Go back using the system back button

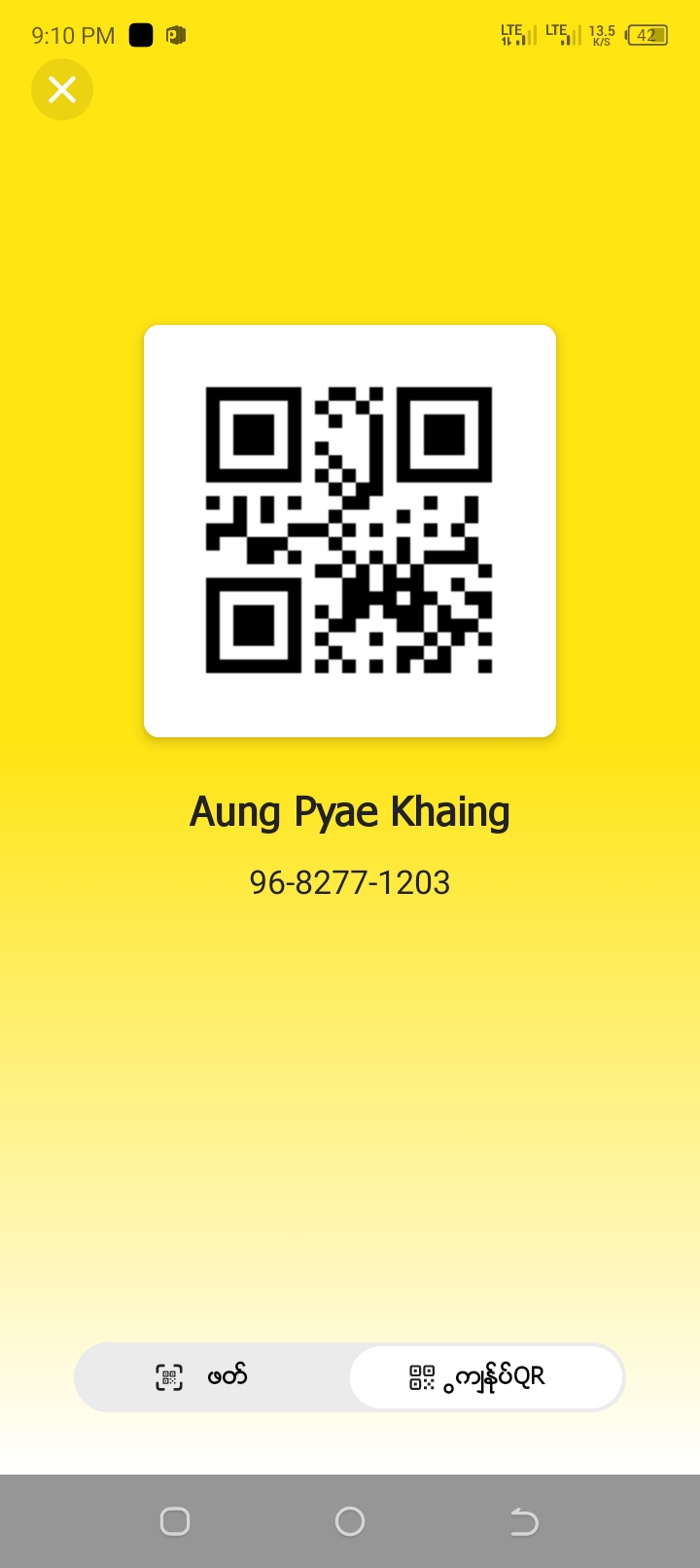[524, 1520]
